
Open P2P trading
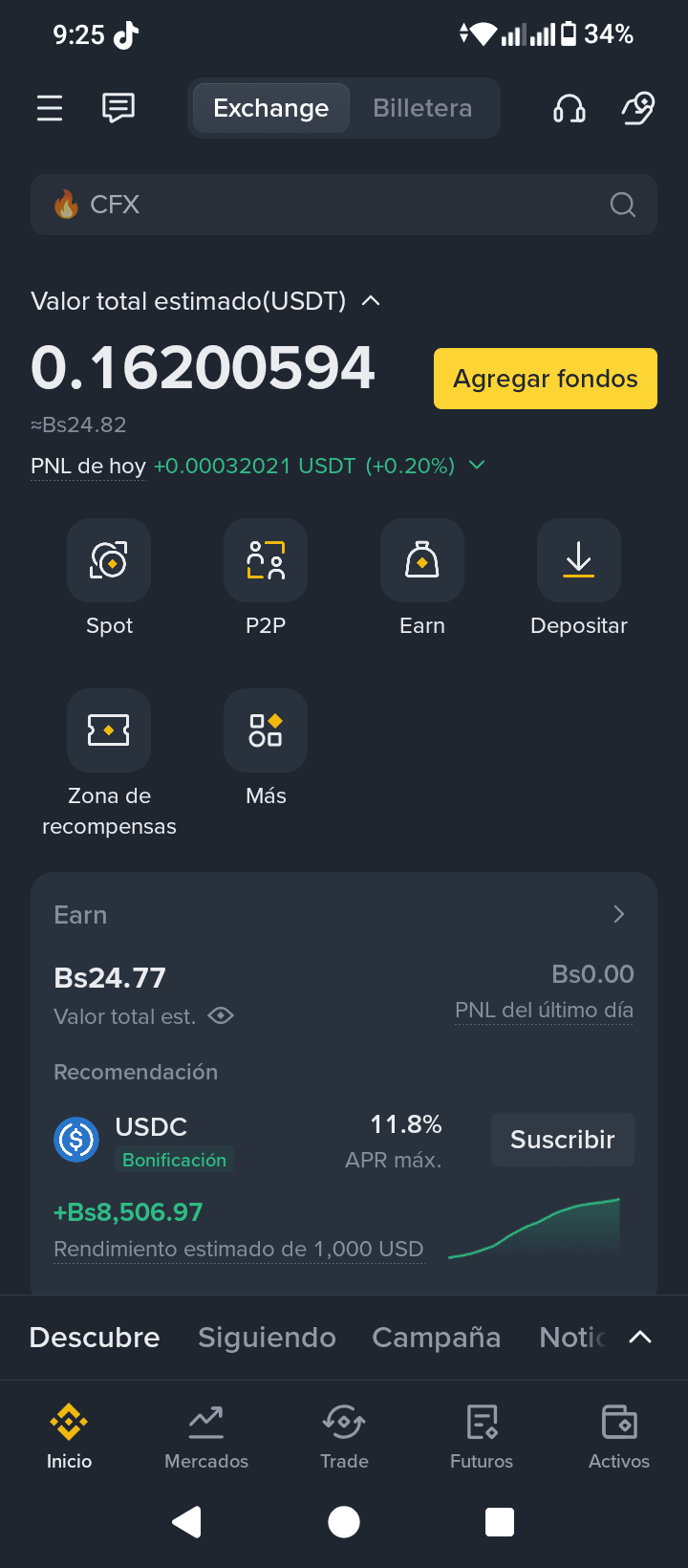click(266, 561)
